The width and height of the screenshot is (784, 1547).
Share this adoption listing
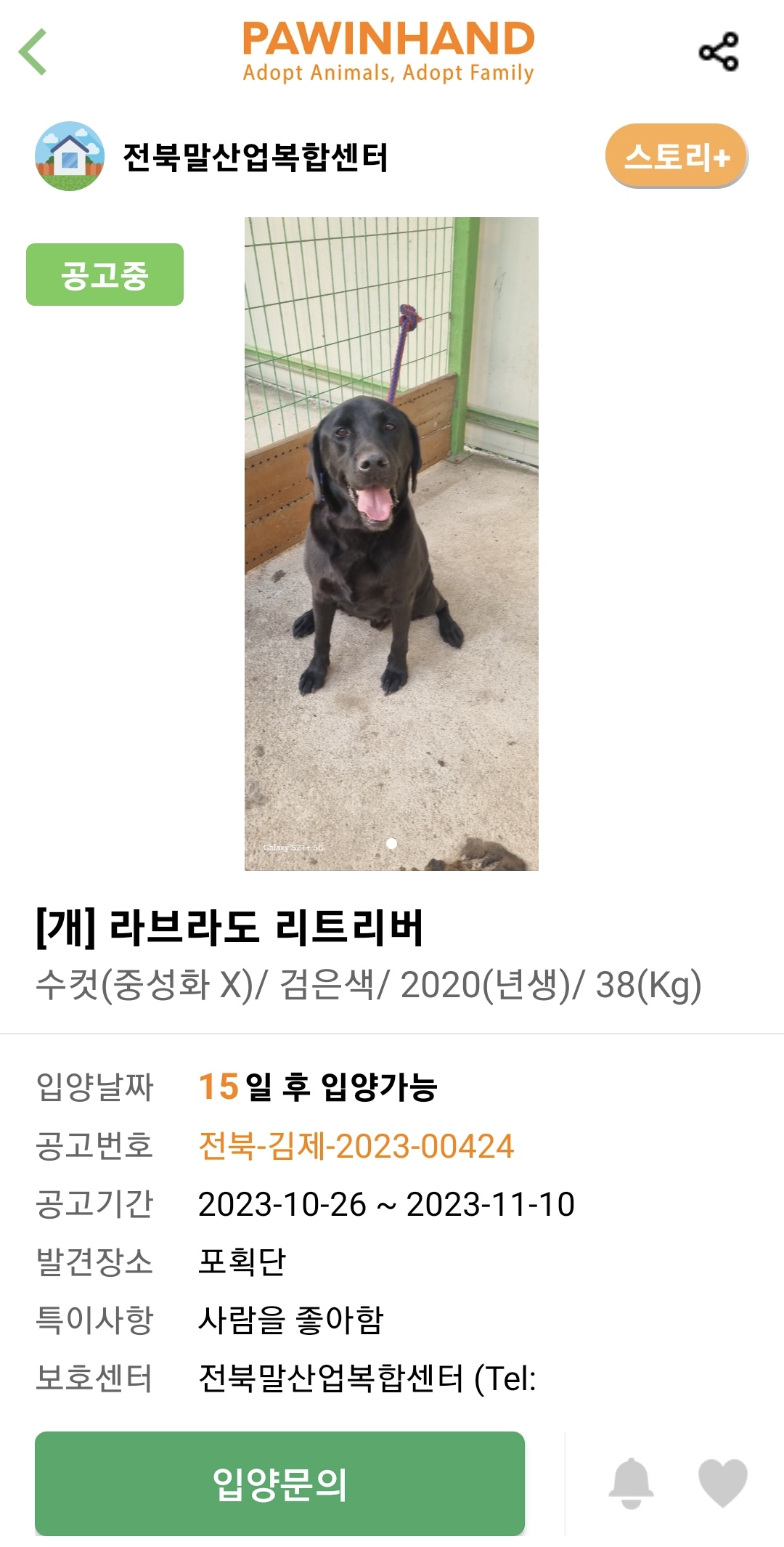click(718, 52)
